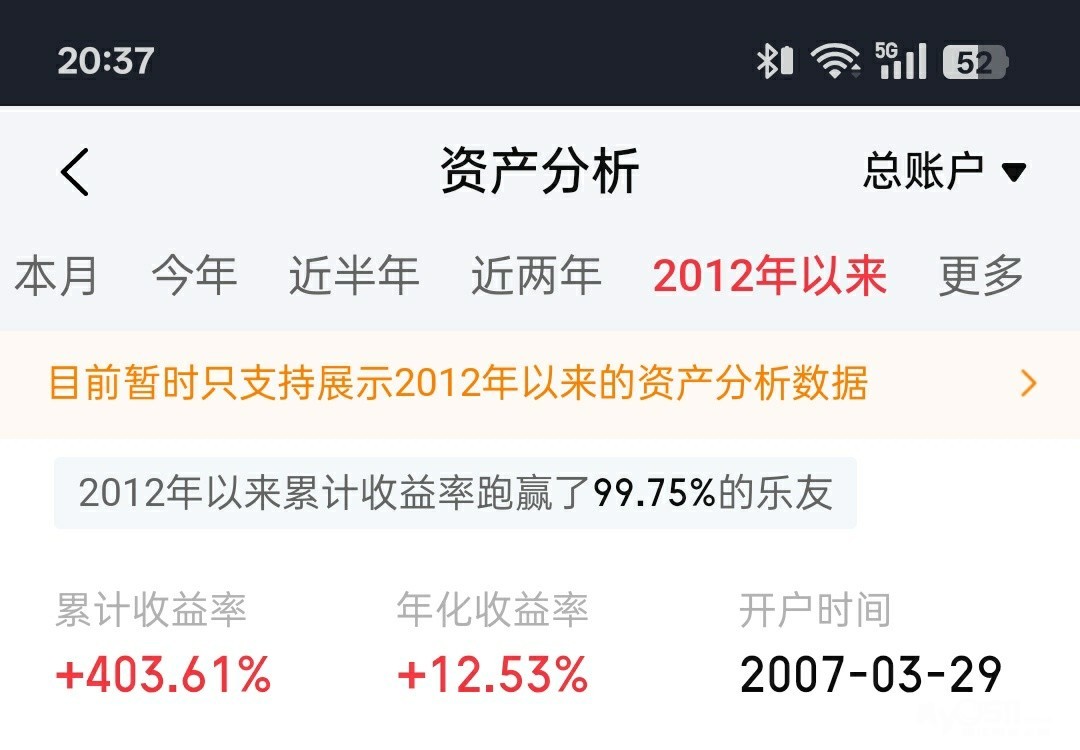Go back using the back arrow
This screenshot has height=750, width=1080.
[74, 172]
